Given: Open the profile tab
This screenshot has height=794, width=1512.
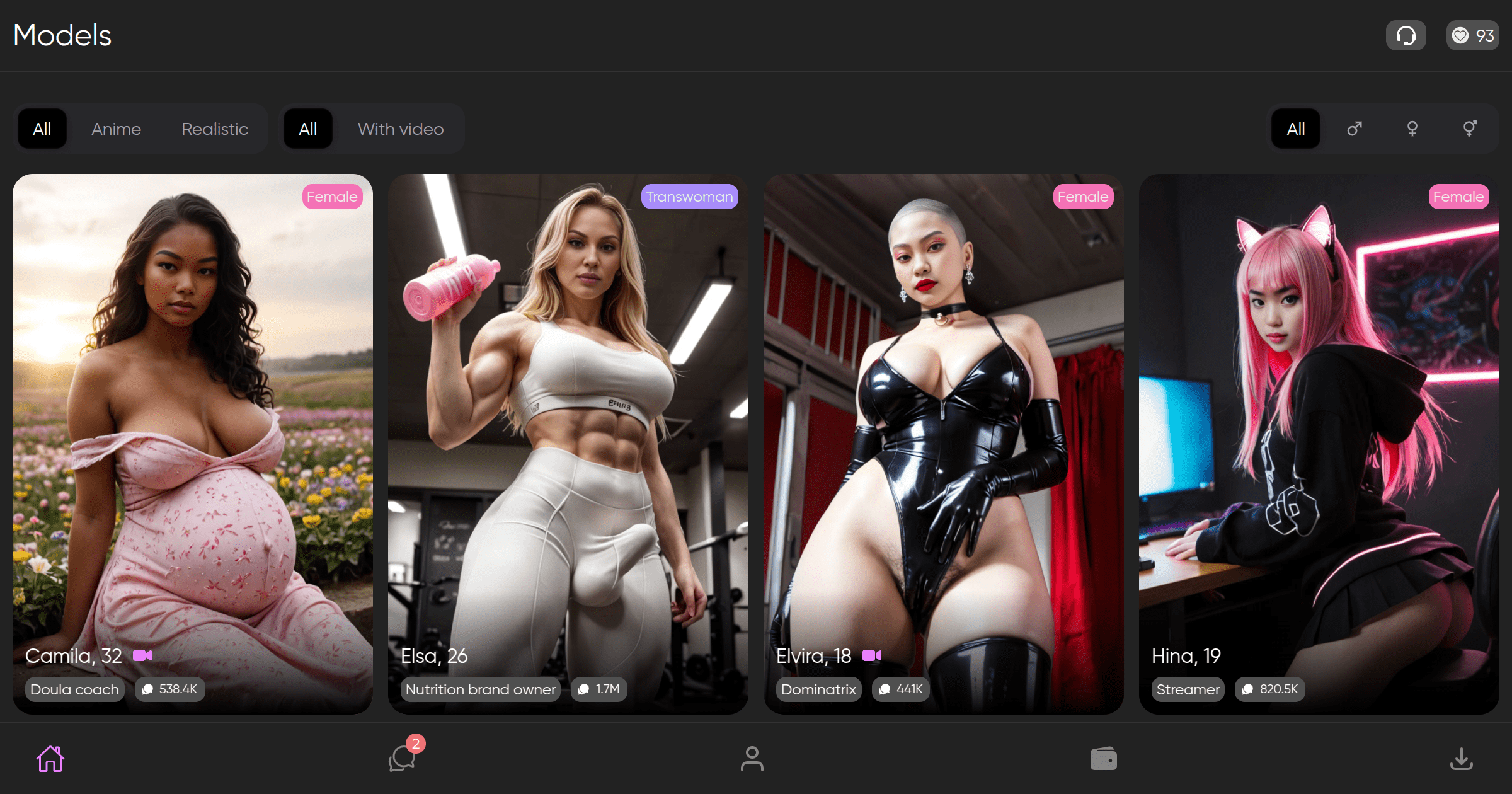Looking at the screenshot, I should pyautogui.click(x=752, y=759).
